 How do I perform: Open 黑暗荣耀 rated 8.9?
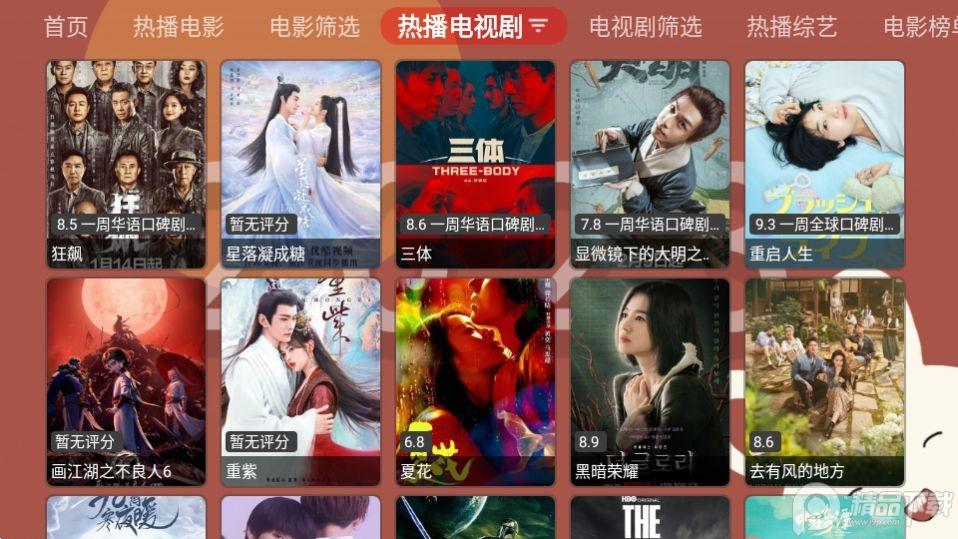(650, 381)
